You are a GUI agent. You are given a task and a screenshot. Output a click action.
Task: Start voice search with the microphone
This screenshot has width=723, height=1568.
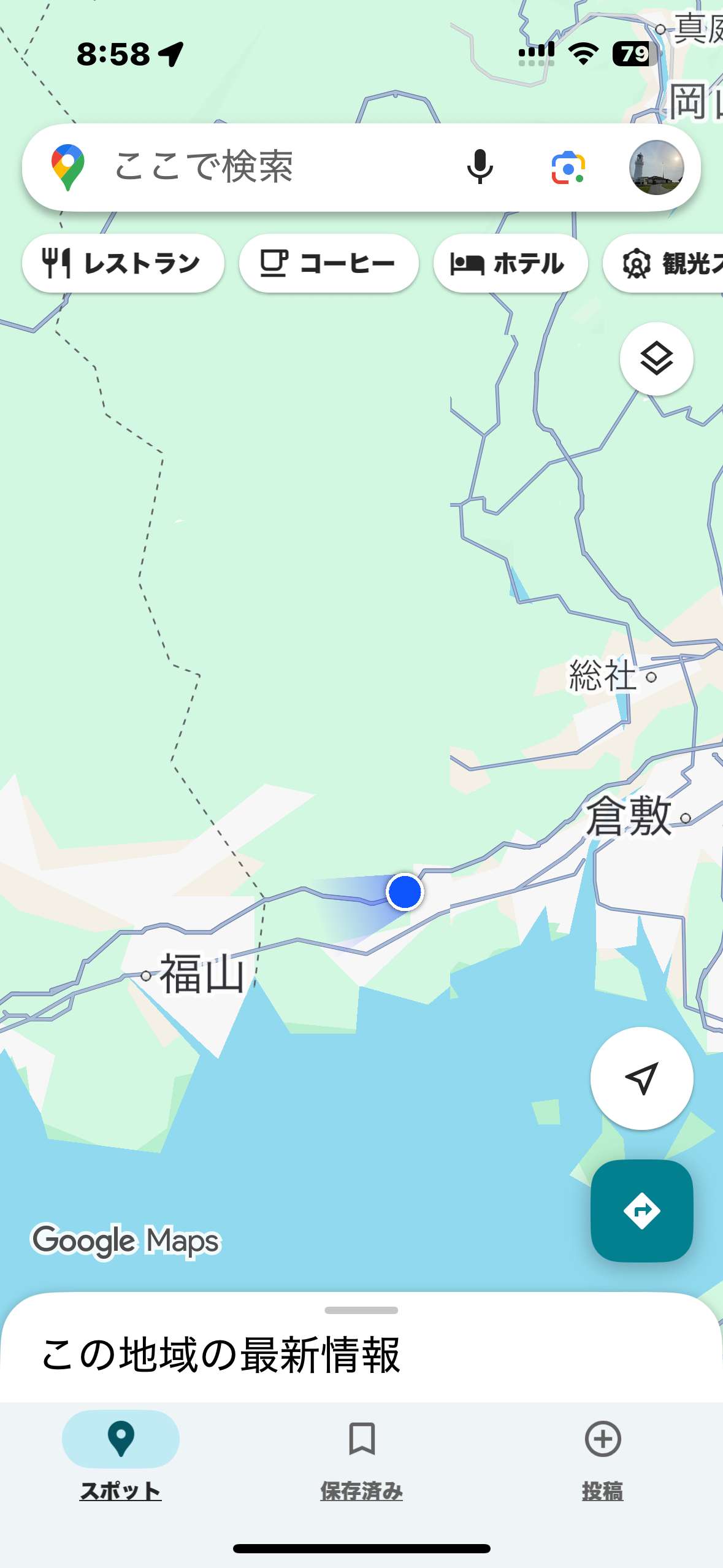coord(480,167)
